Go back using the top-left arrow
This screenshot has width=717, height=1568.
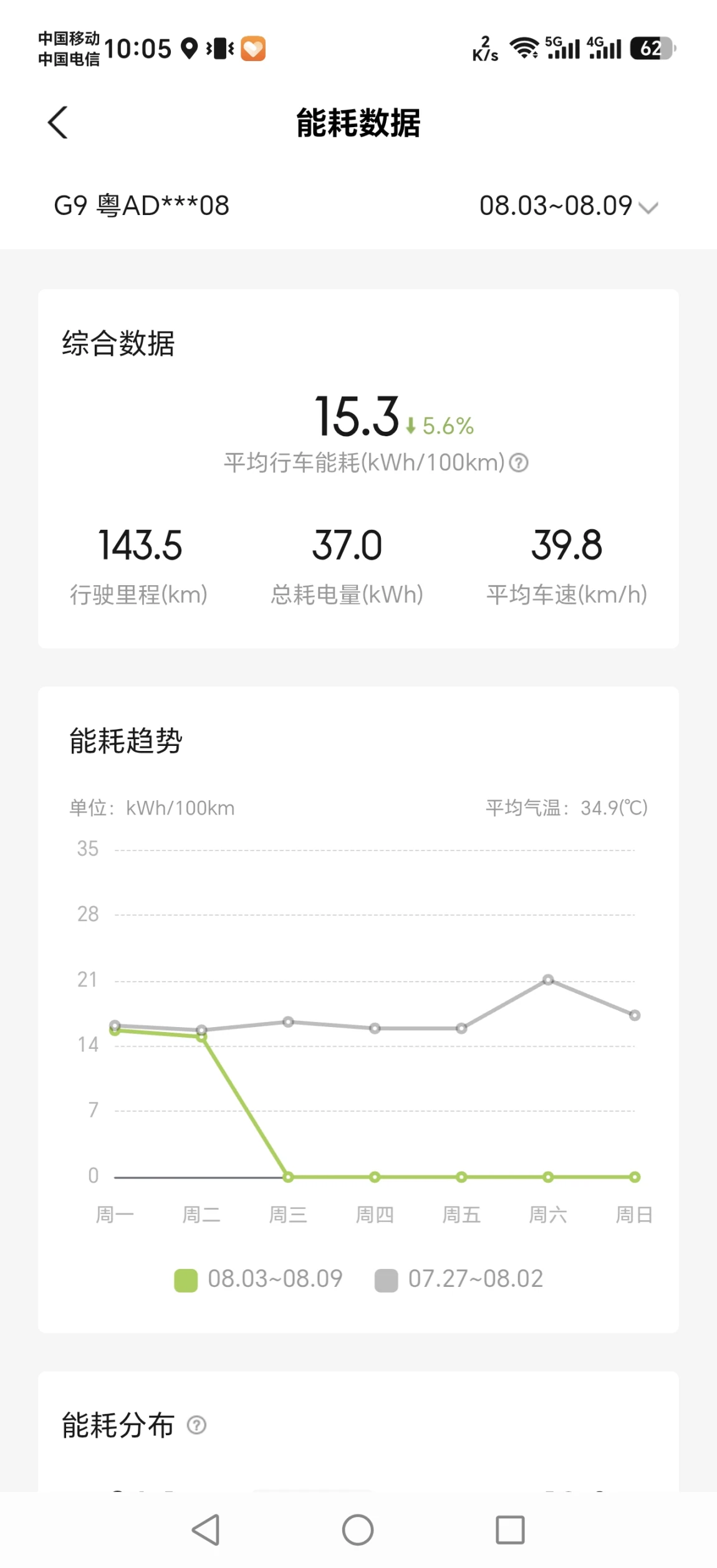58,122
